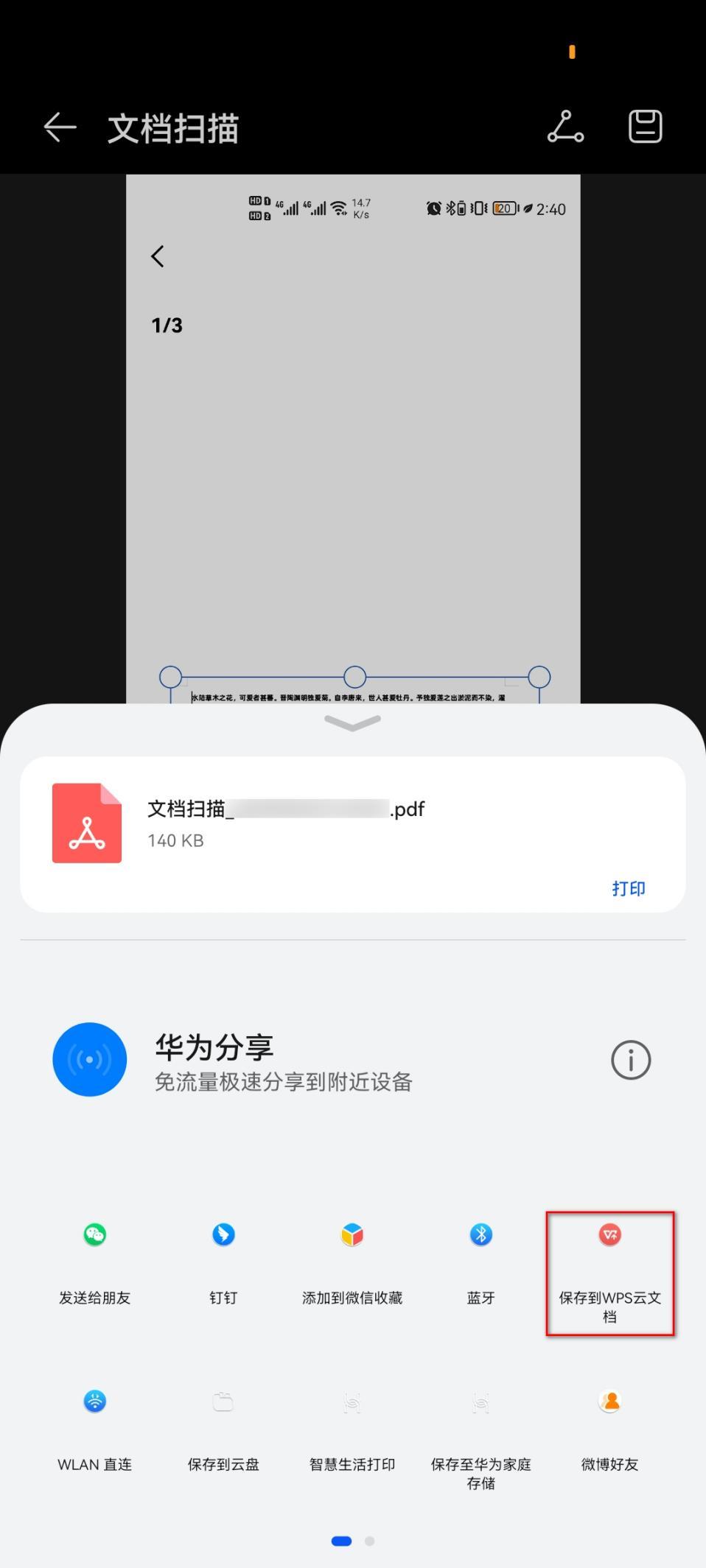Collapse the share sheet using the down chevron
This screenshot has height=1568, width=706.
point(352,723)
